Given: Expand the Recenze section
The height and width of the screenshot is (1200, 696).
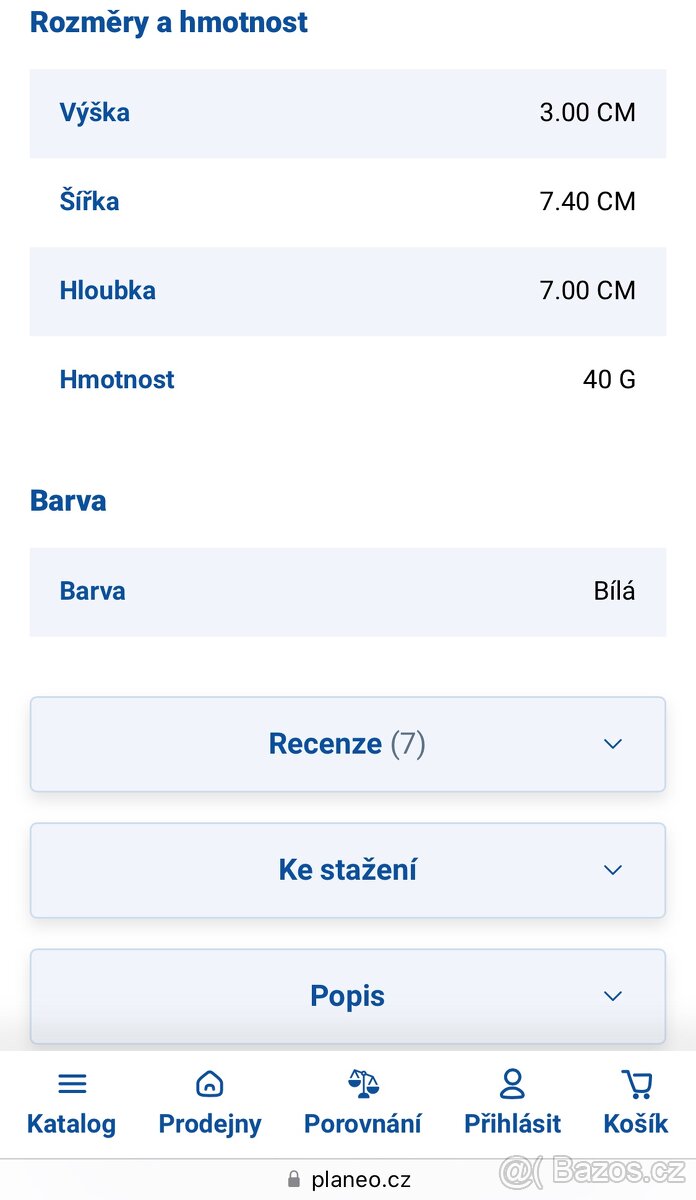Looking at the screenshot, I should pyautogui.click(x=347, y=744).
